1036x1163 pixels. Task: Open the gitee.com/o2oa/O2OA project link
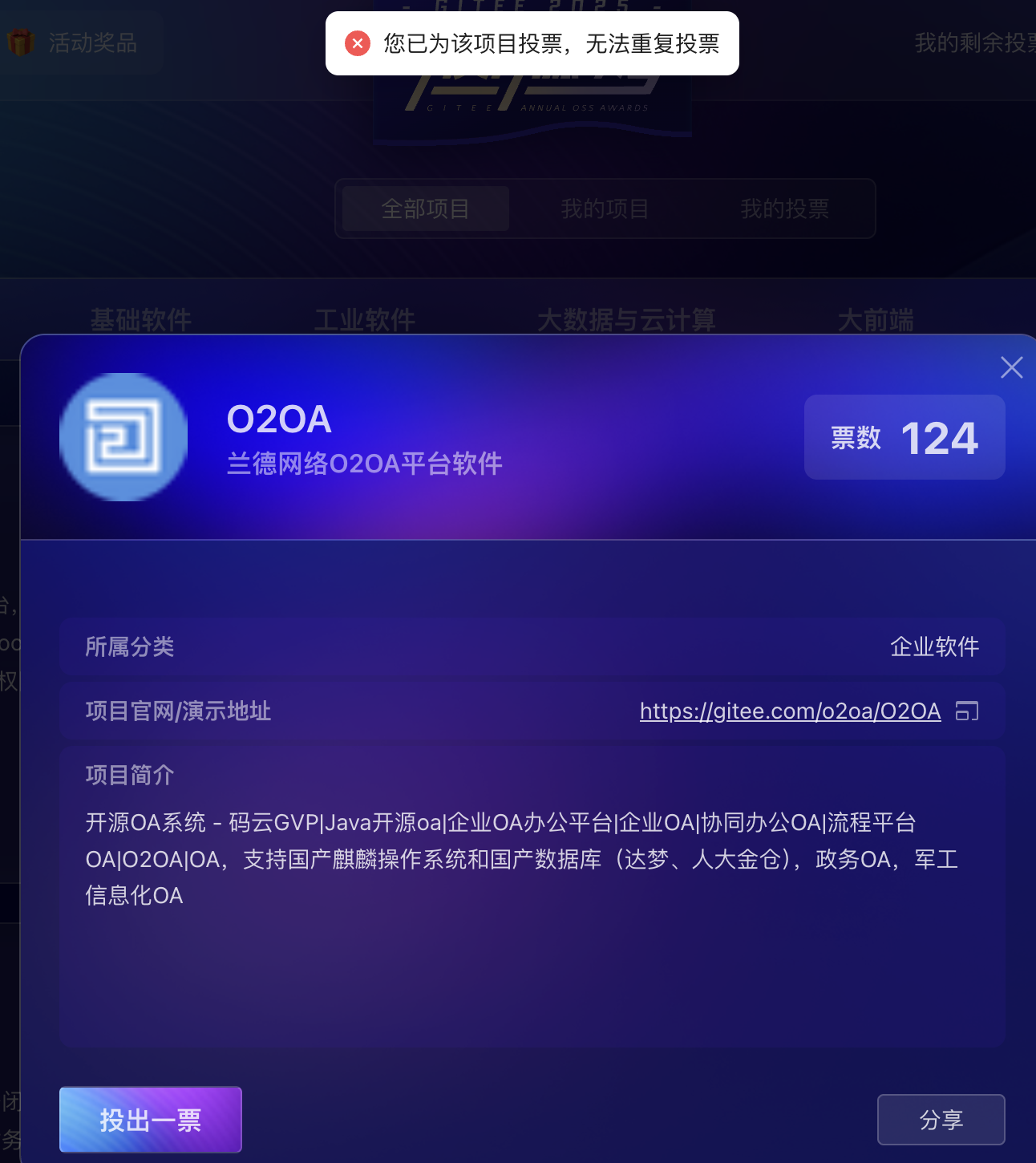[x=790, y=711]
